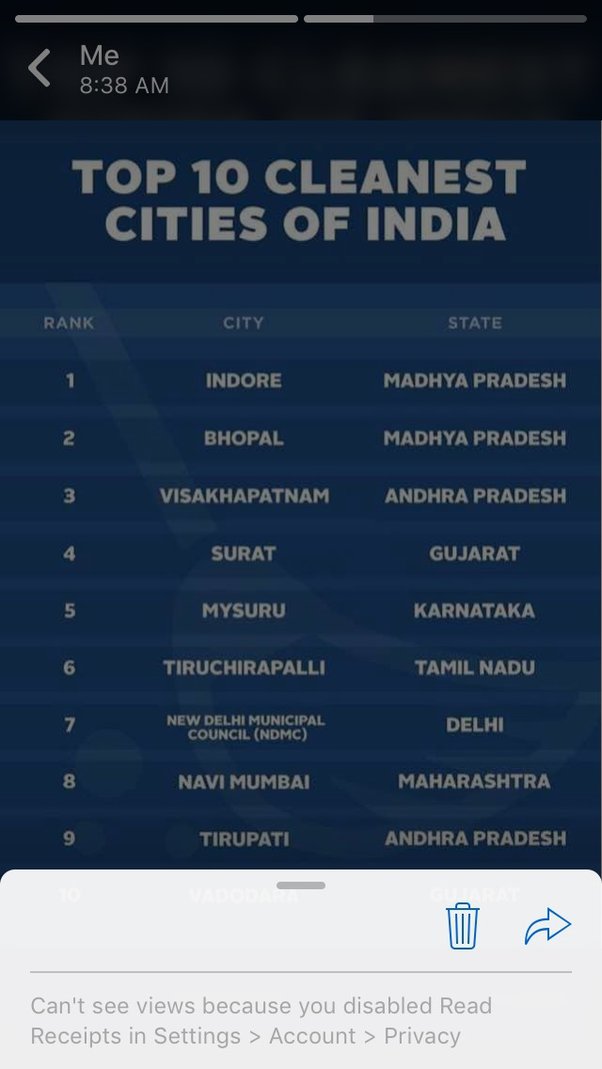The image size is (602, 1069).
Task: Delete this status update
Action: pyautogui.click(x=462, y=925)
